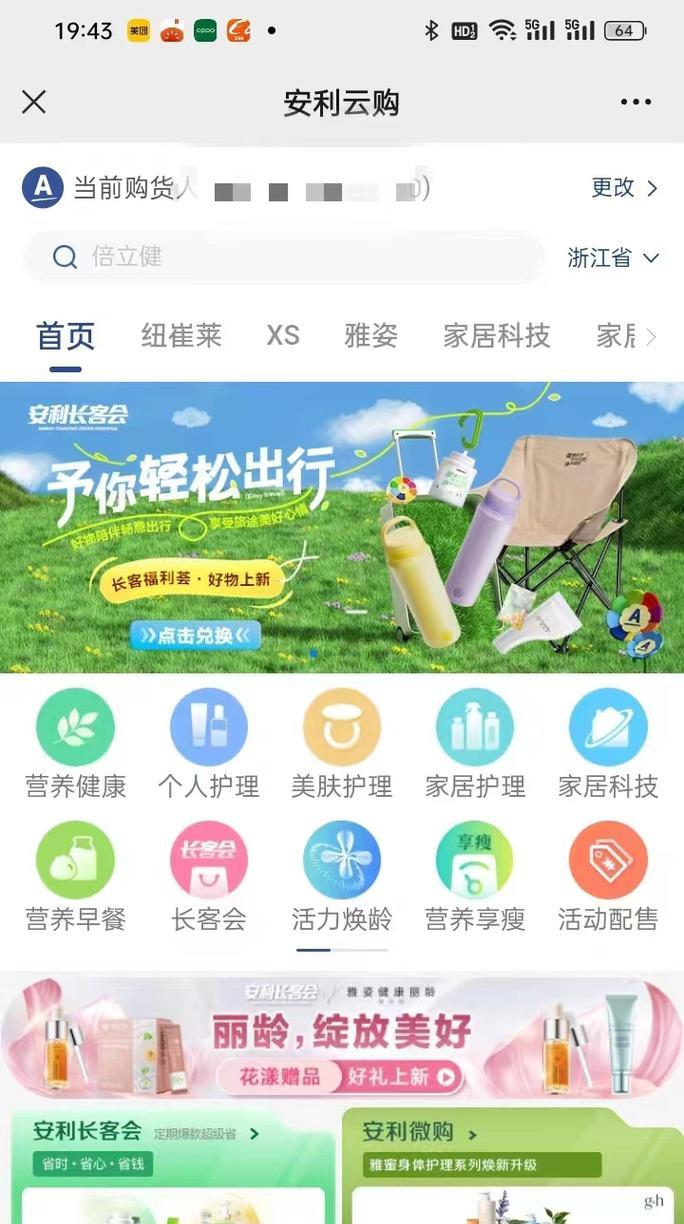
Task: Switch to the 雅姿 tab
Action: pos(371,336)
